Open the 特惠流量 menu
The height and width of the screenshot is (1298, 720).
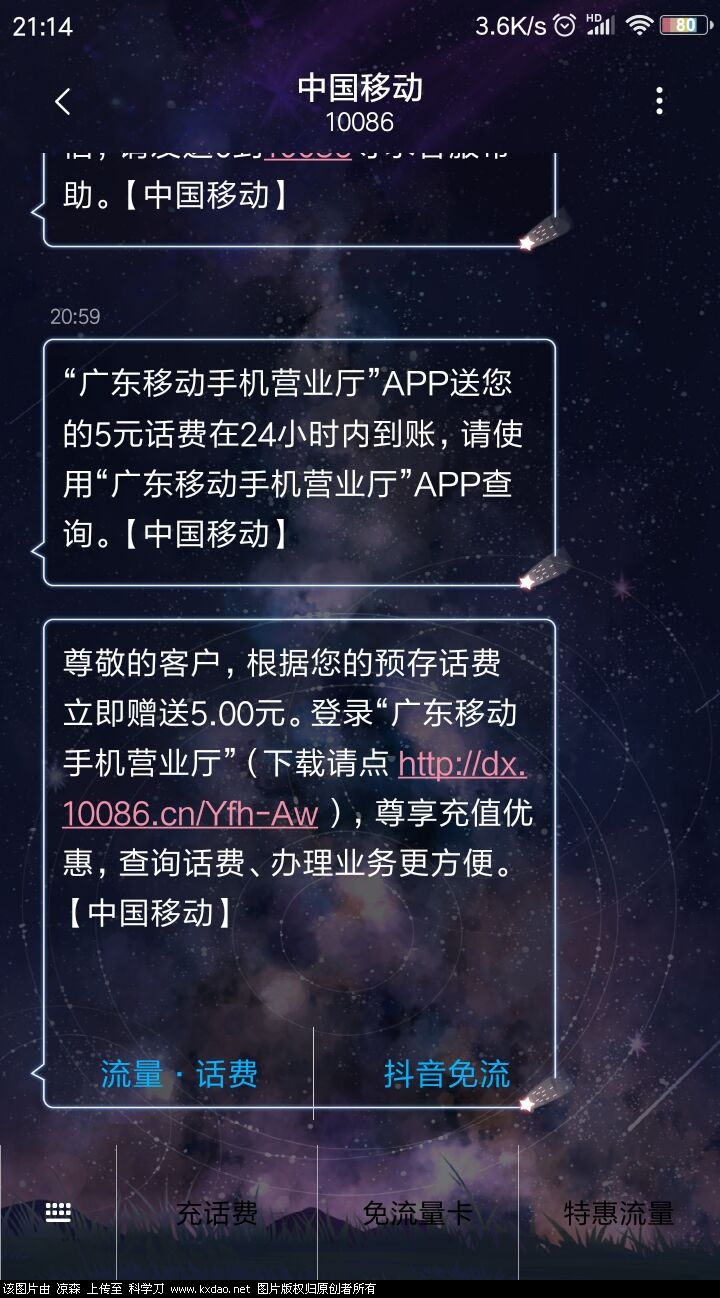[x=618, y=1213]
